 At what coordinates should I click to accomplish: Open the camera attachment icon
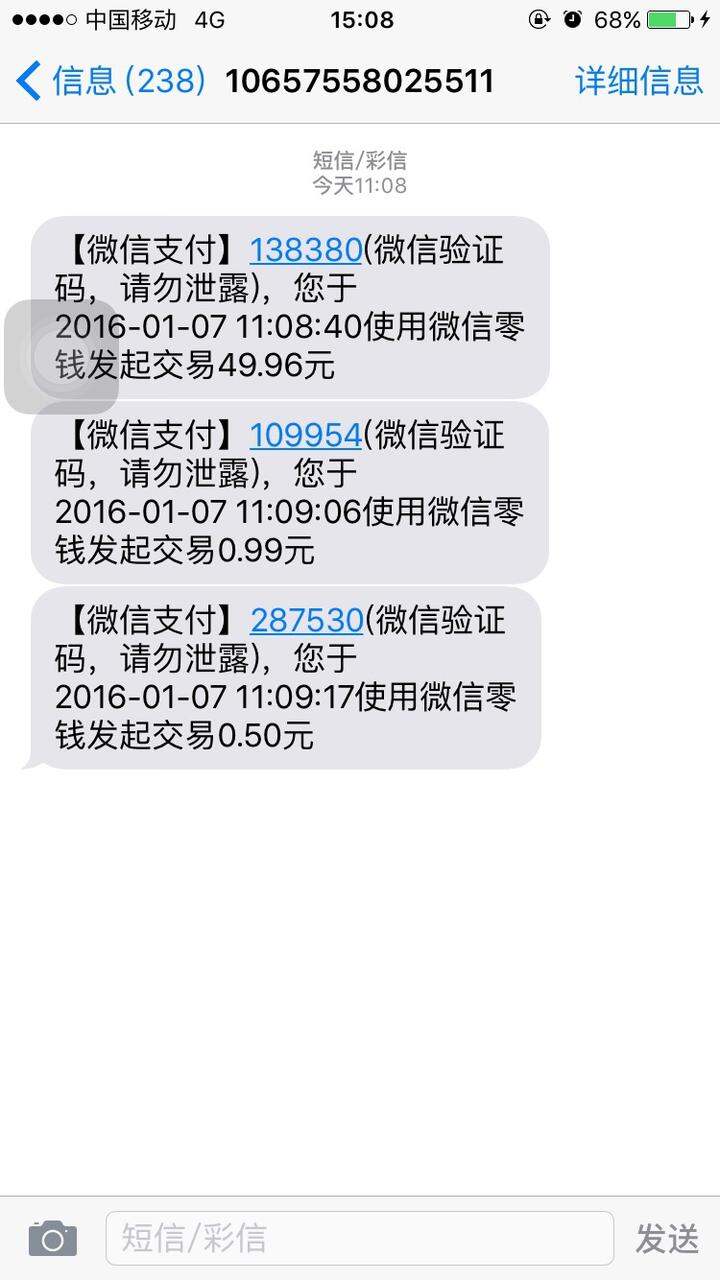coord(53,1238)
